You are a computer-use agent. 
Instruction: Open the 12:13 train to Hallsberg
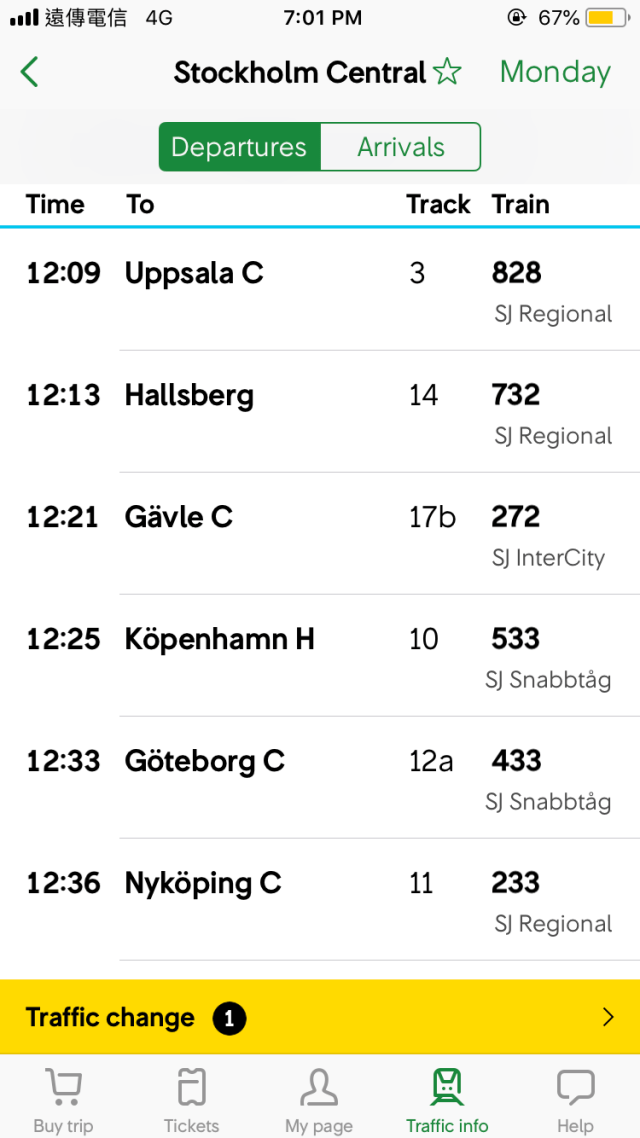tap(320, 412)
